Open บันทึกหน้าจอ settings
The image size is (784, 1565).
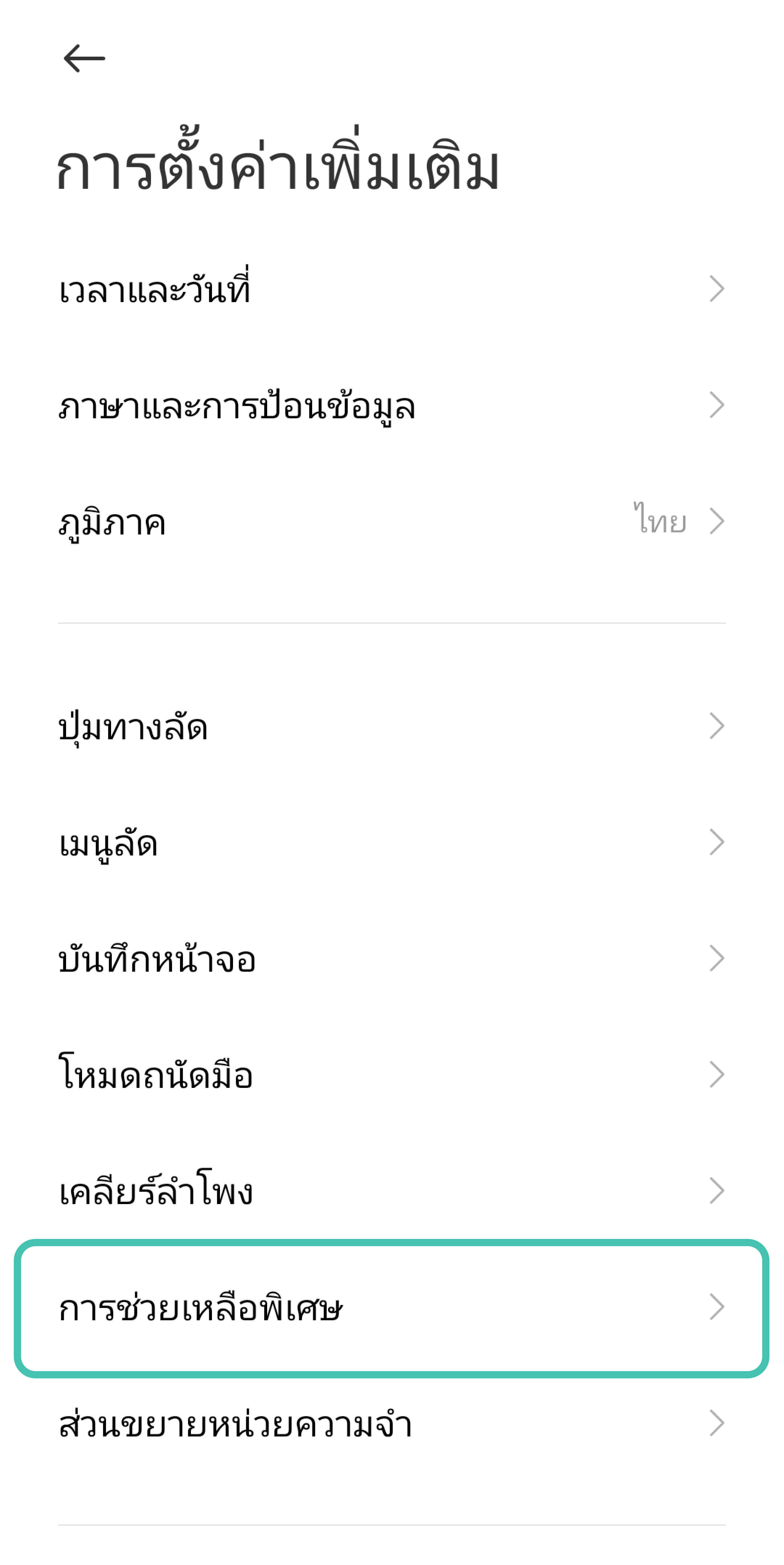(392, 959)
